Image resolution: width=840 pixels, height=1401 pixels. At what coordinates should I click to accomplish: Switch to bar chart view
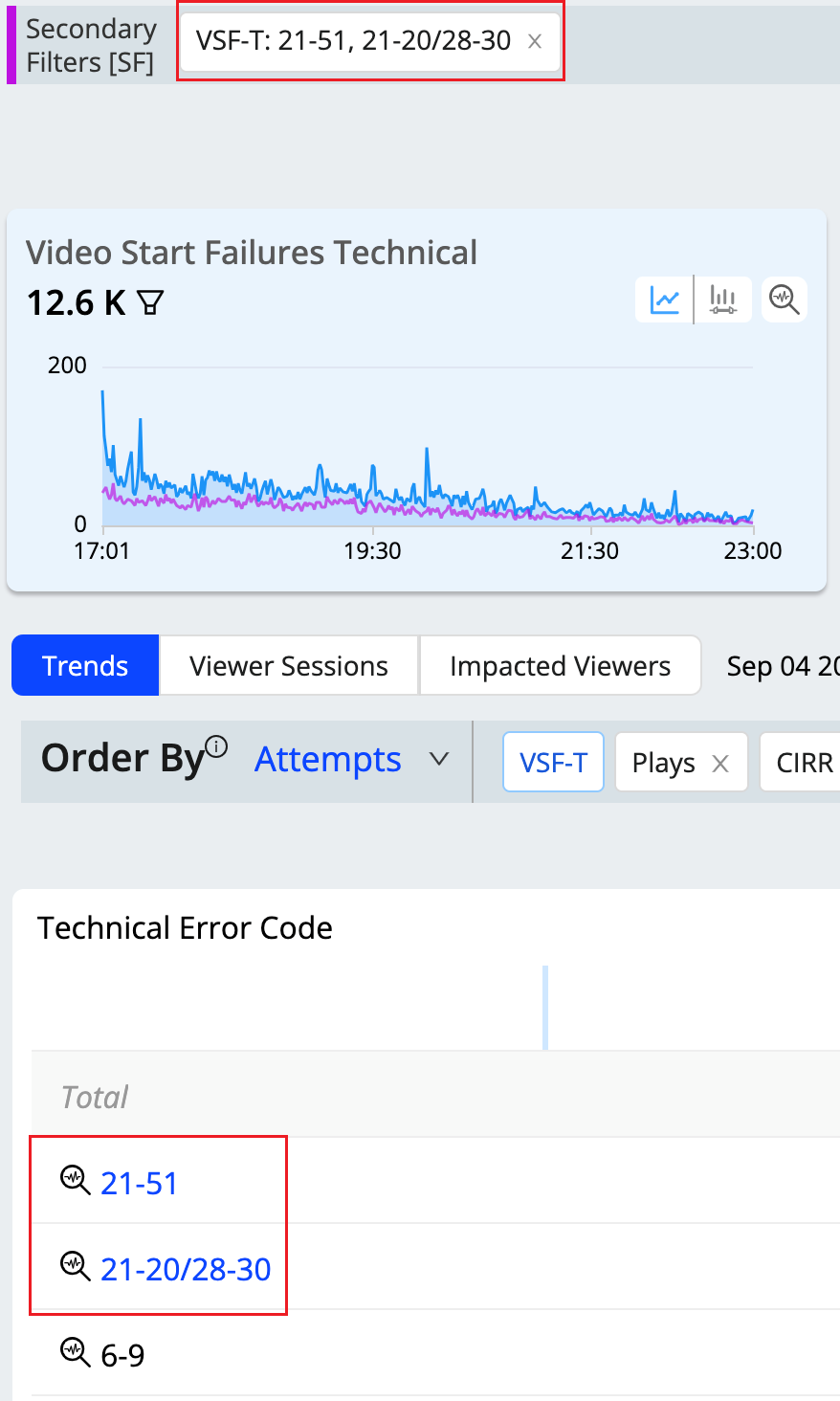tap(722, 300)
